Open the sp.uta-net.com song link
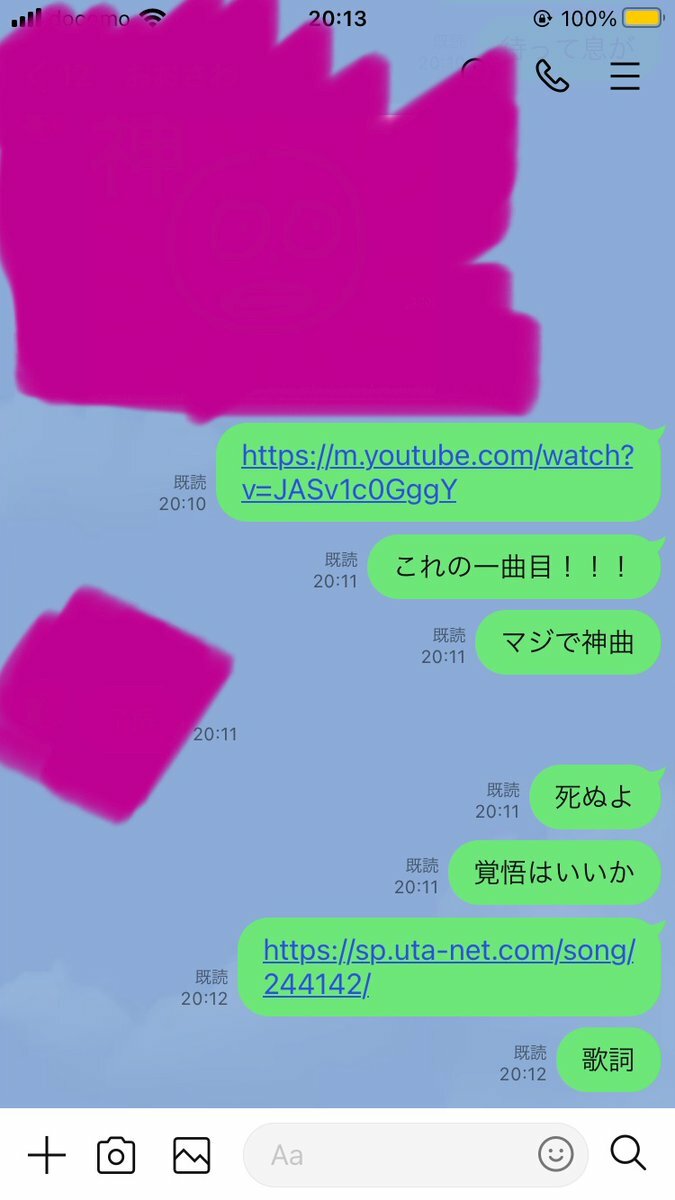 (448, 967)
